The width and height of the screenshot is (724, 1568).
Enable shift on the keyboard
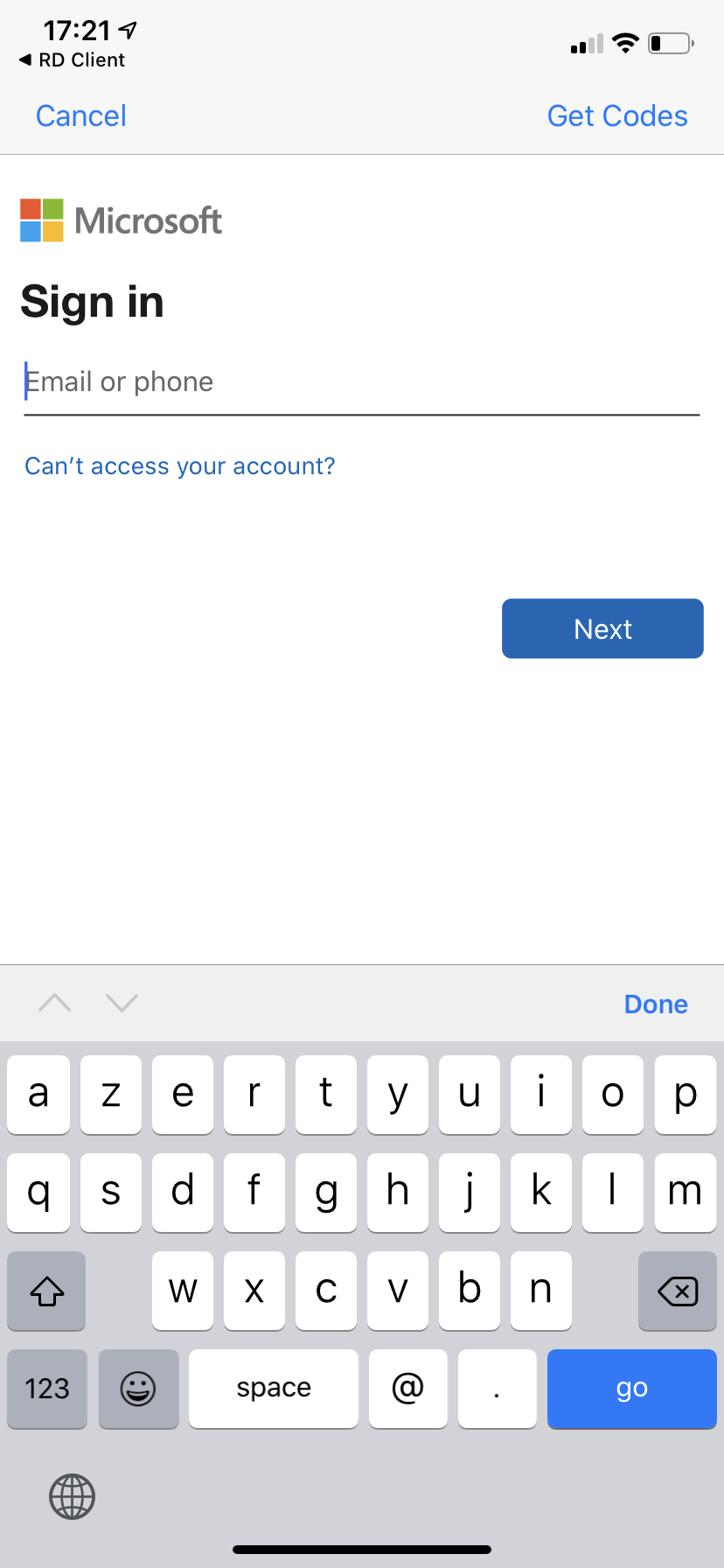coord(46,1291)
